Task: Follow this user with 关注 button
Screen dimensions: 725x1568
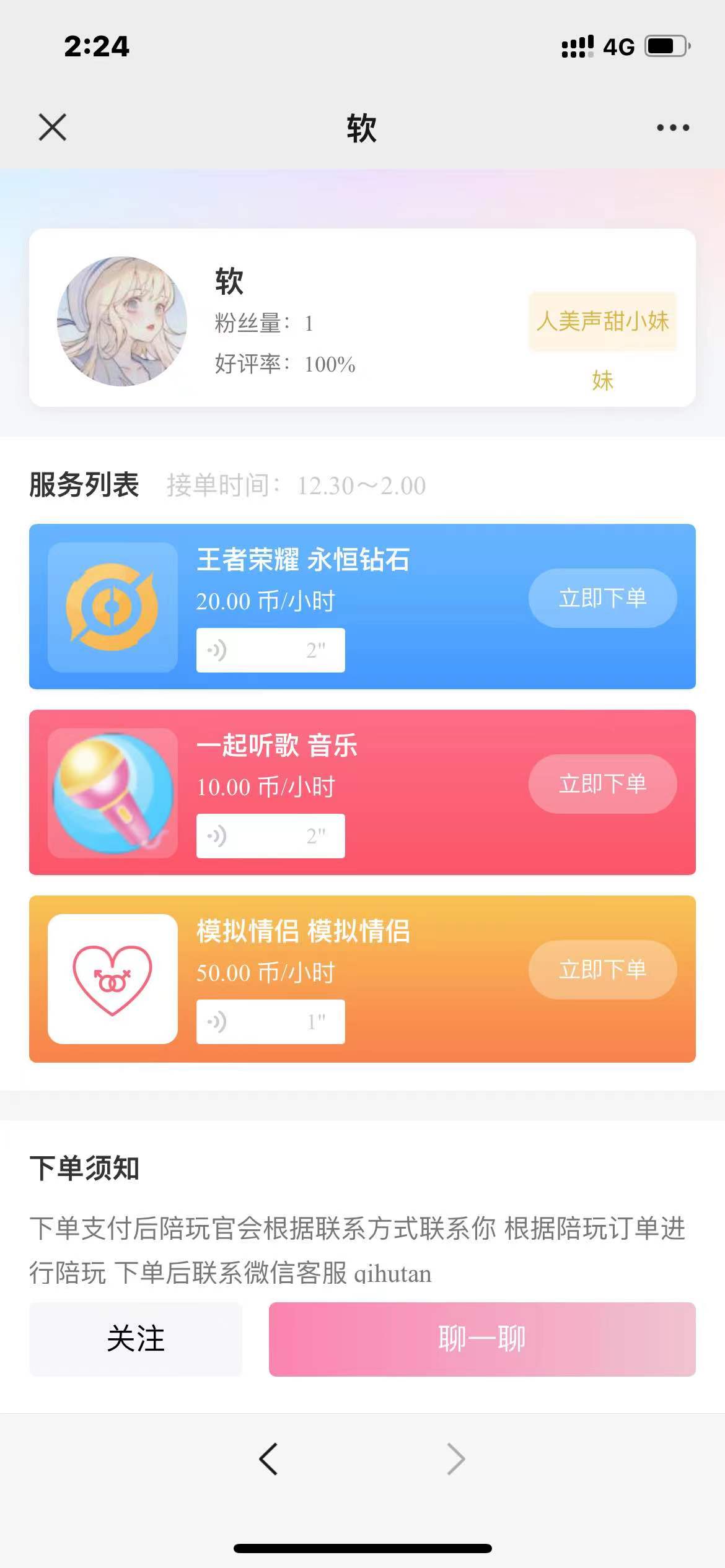Action: pyautogui.click(x=136, y=1339)
